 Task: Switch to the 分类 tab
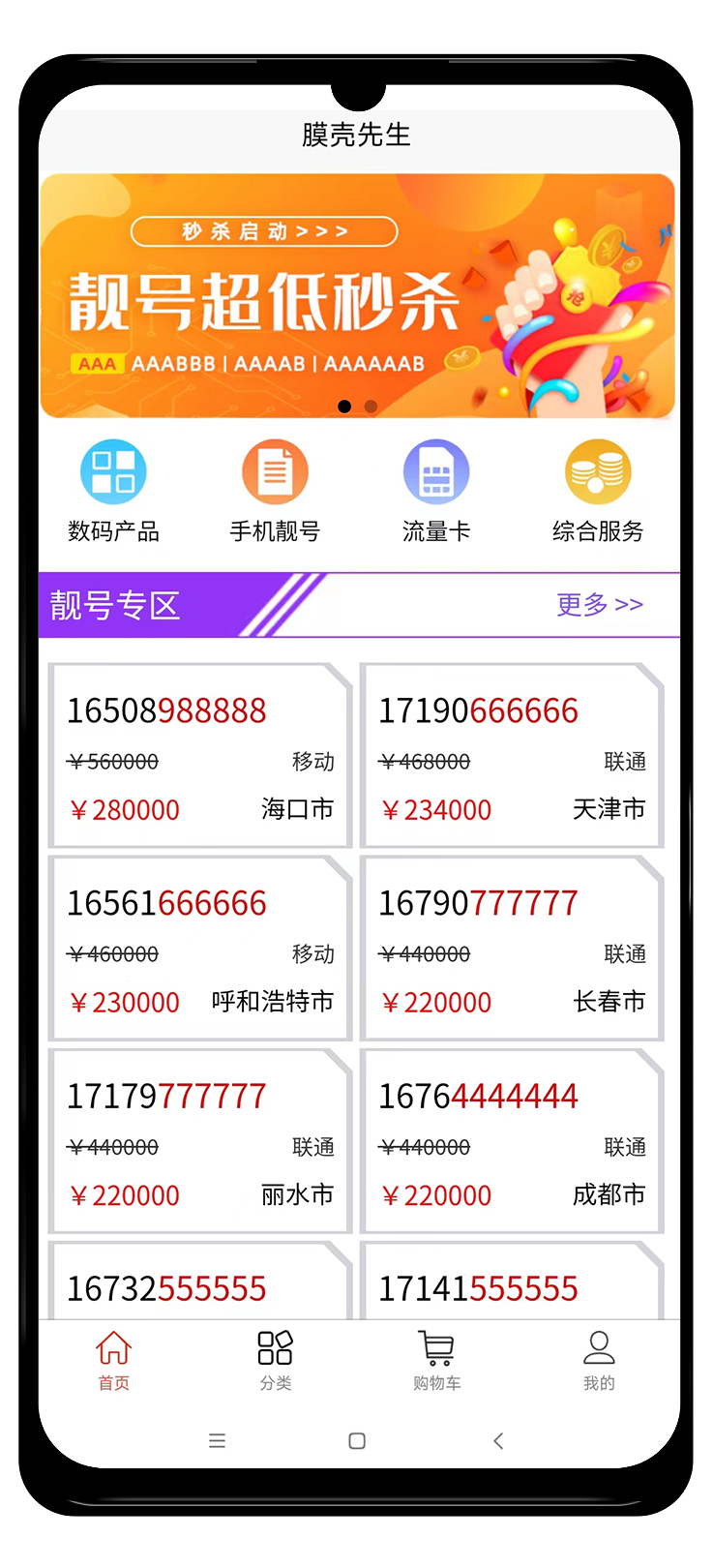pos(275,1360)
